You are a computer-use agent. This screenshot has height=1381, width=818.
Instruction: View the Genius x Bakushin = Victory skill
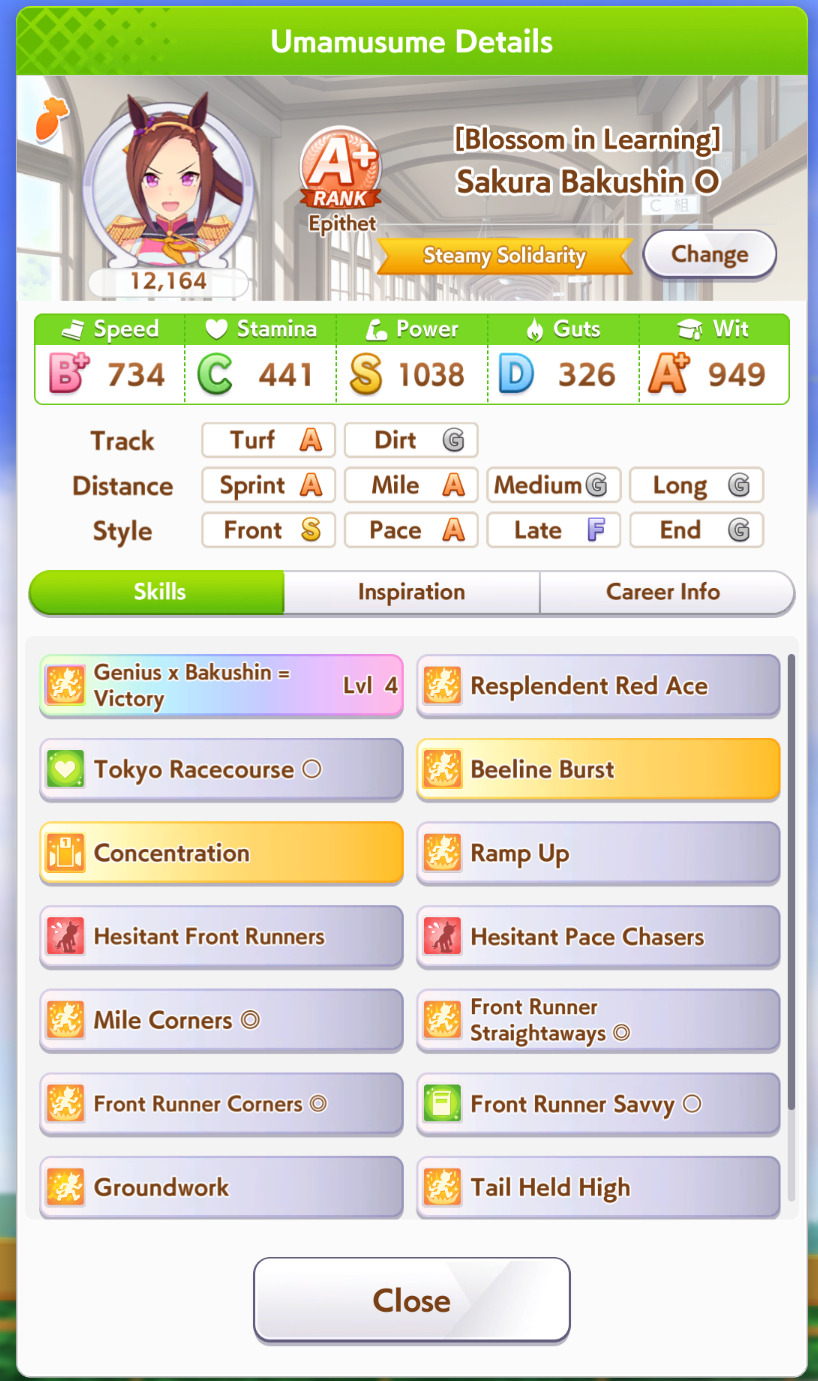[x=221, y=686]
